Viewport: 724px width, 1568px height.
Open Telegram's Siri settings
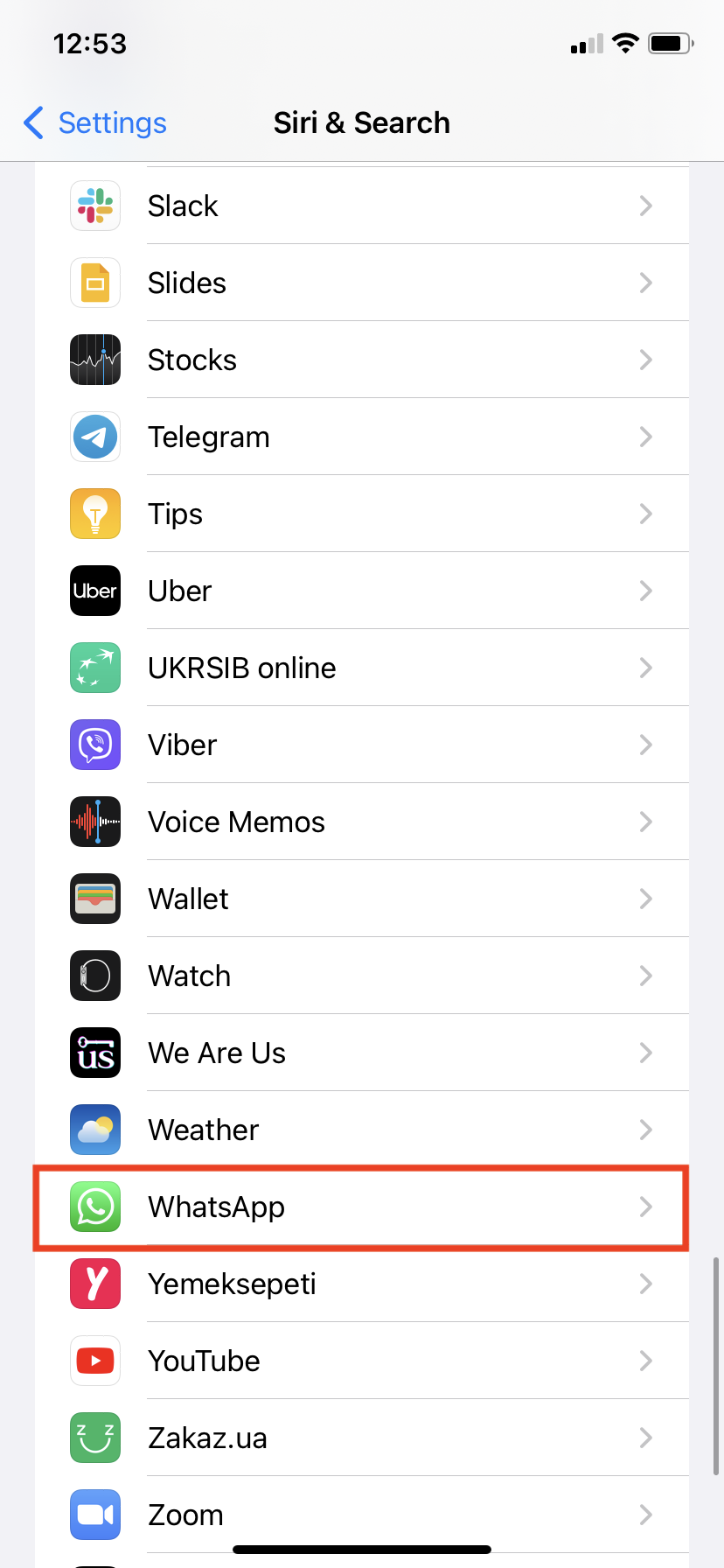tap(362, 437)
